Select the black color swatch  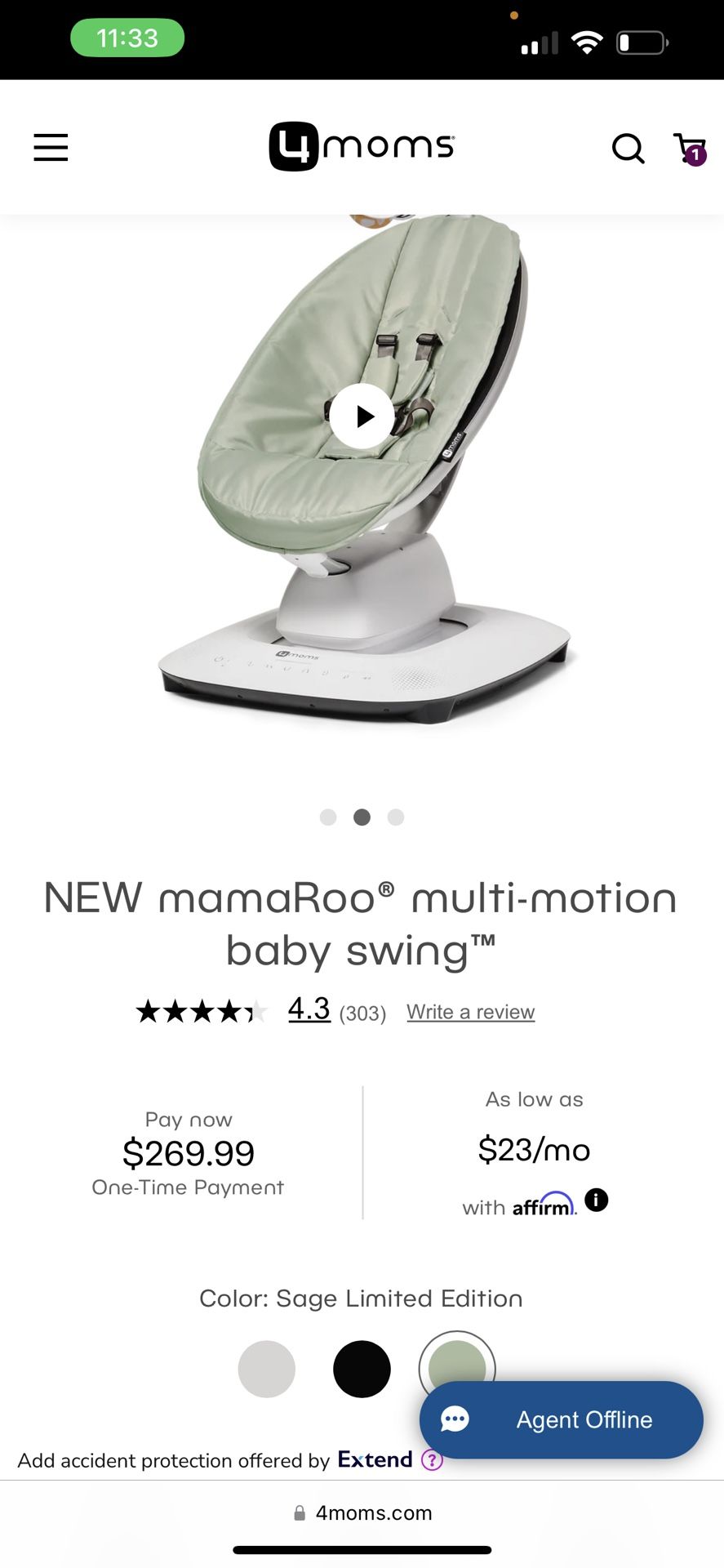coord(362,1369)
